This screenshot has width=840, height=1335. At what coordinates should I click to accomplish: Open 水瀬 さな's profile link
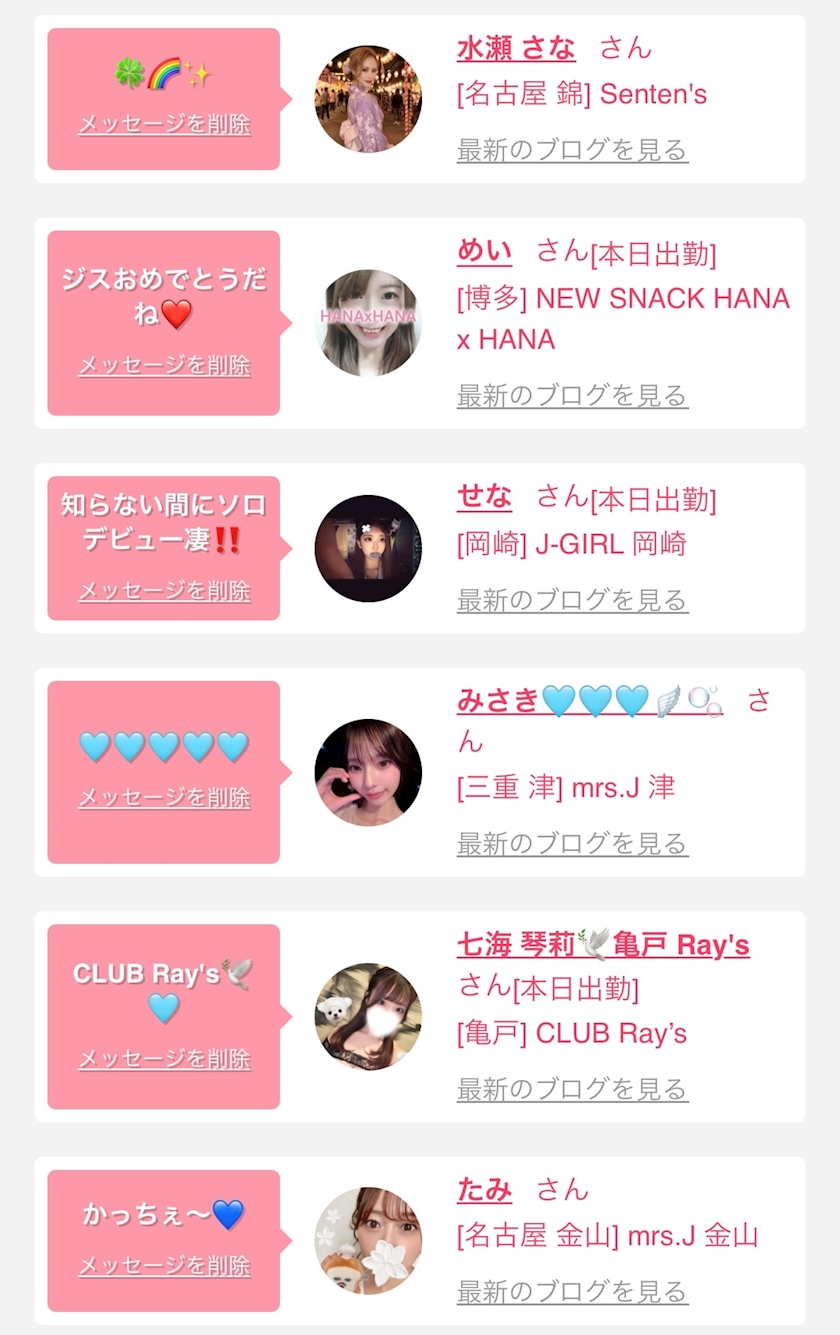[x=516, y=47]
